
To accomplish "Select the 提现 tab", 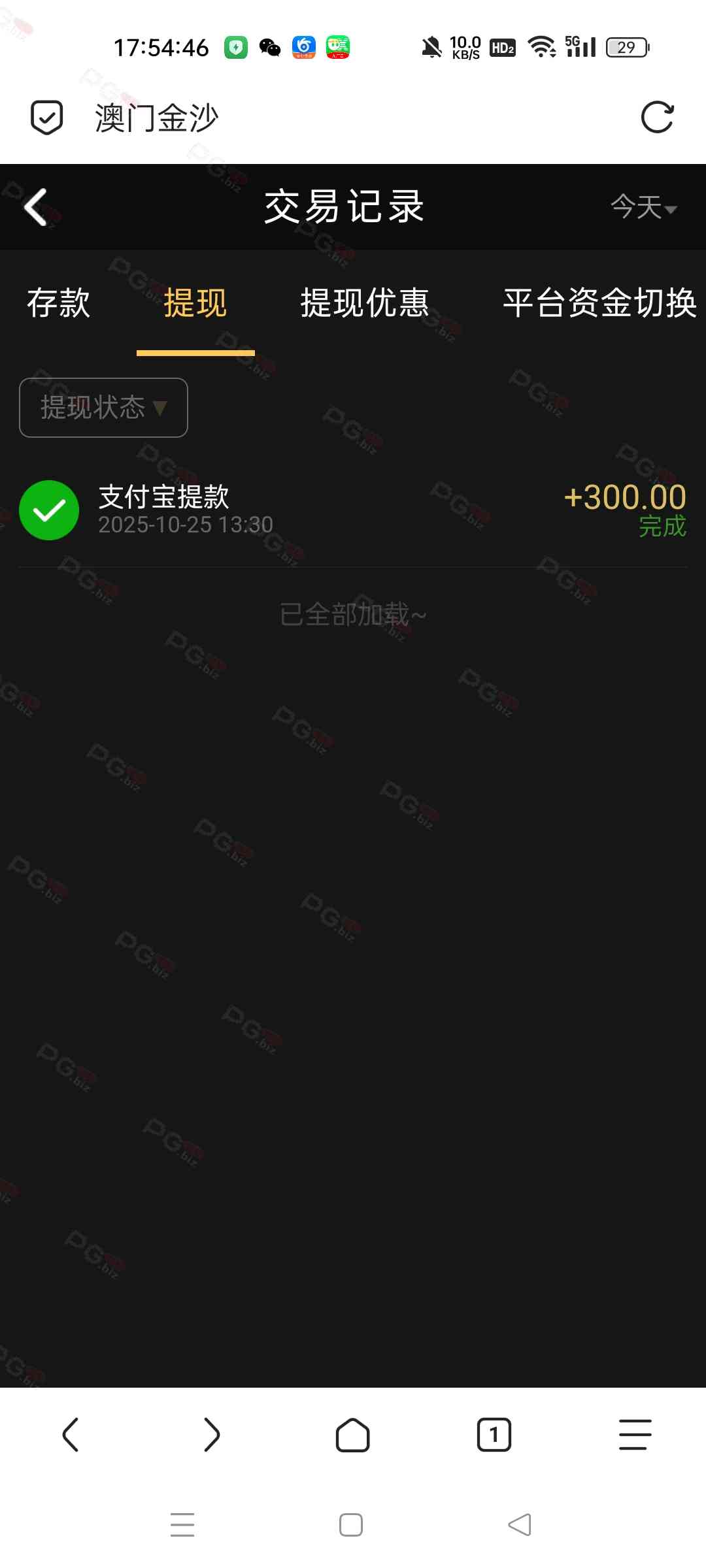I will click(195, 303).
